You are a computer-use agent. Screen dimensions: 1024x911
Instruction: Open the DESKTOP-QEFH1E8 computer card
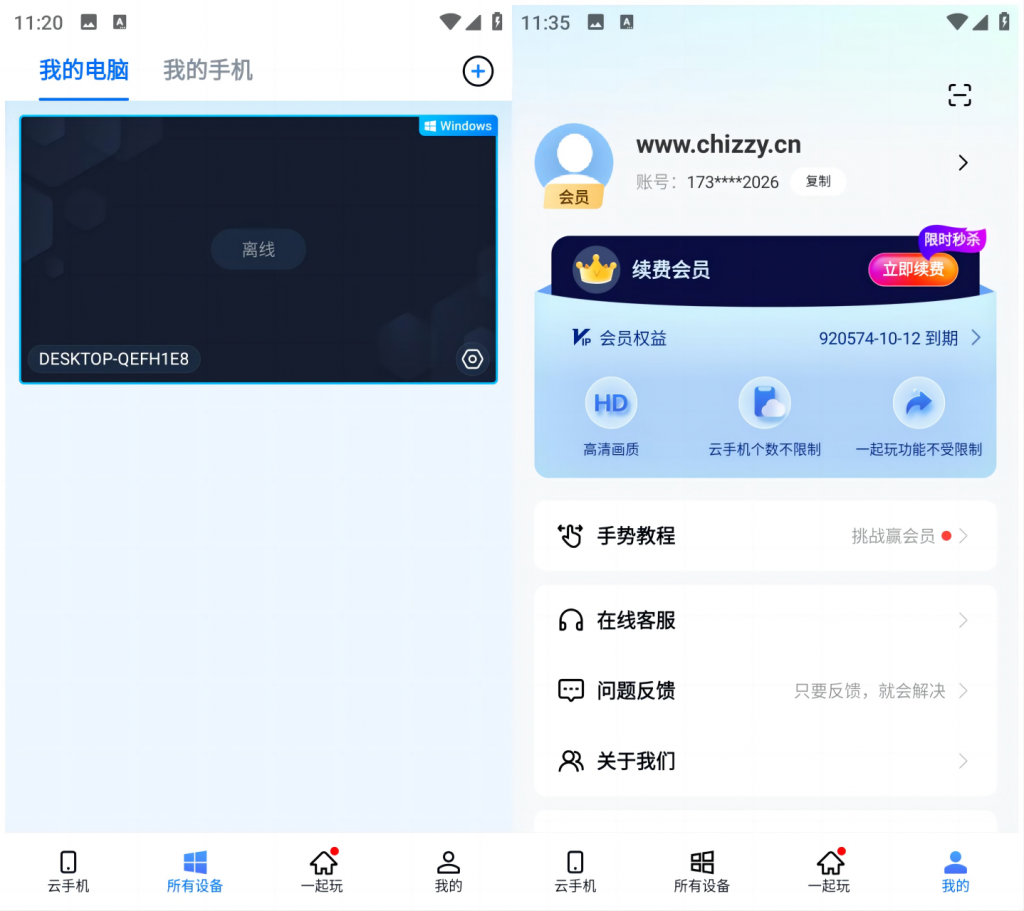tap(258, 249)
